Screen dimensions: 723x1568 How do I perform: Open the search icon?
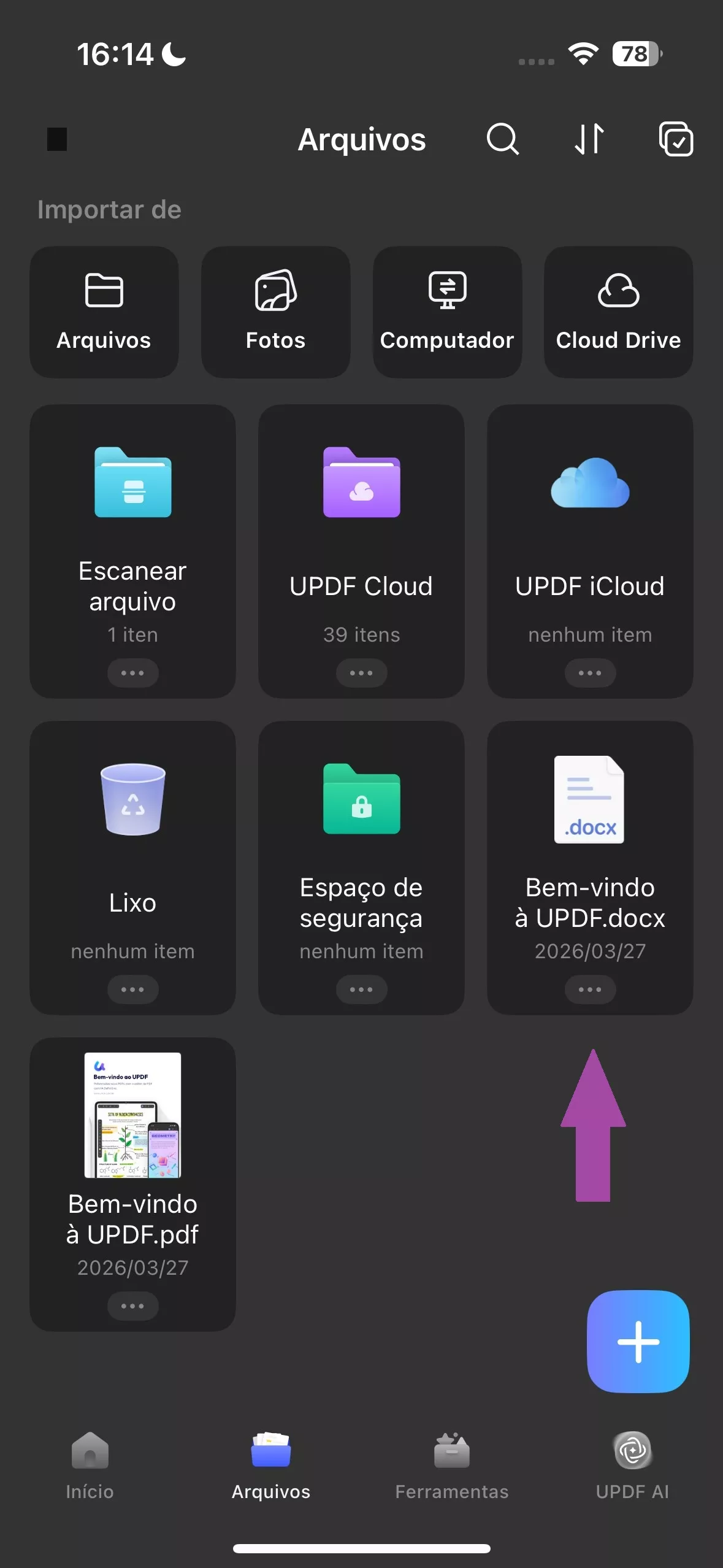tap(502, 139)
